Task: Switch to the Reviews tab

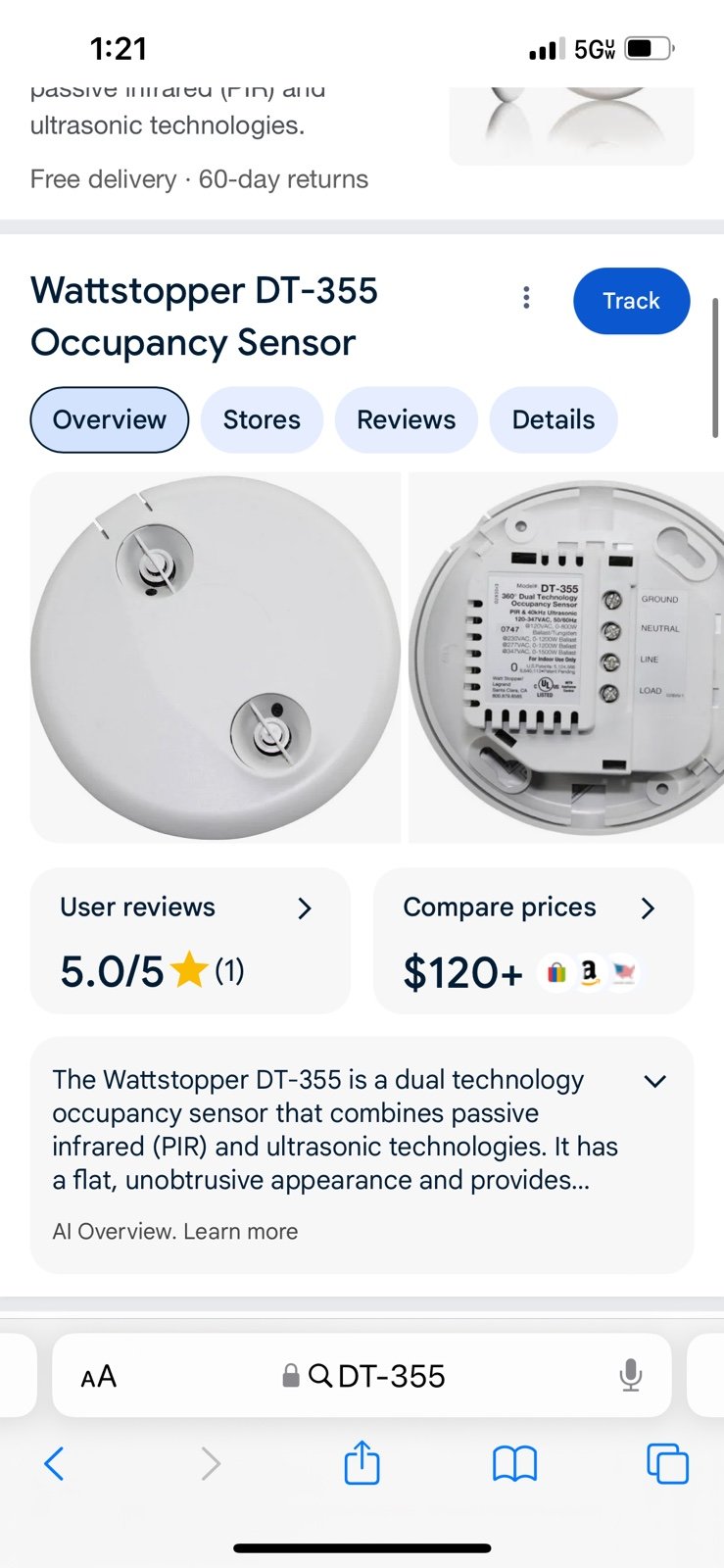Action: (x=406, y=419)
